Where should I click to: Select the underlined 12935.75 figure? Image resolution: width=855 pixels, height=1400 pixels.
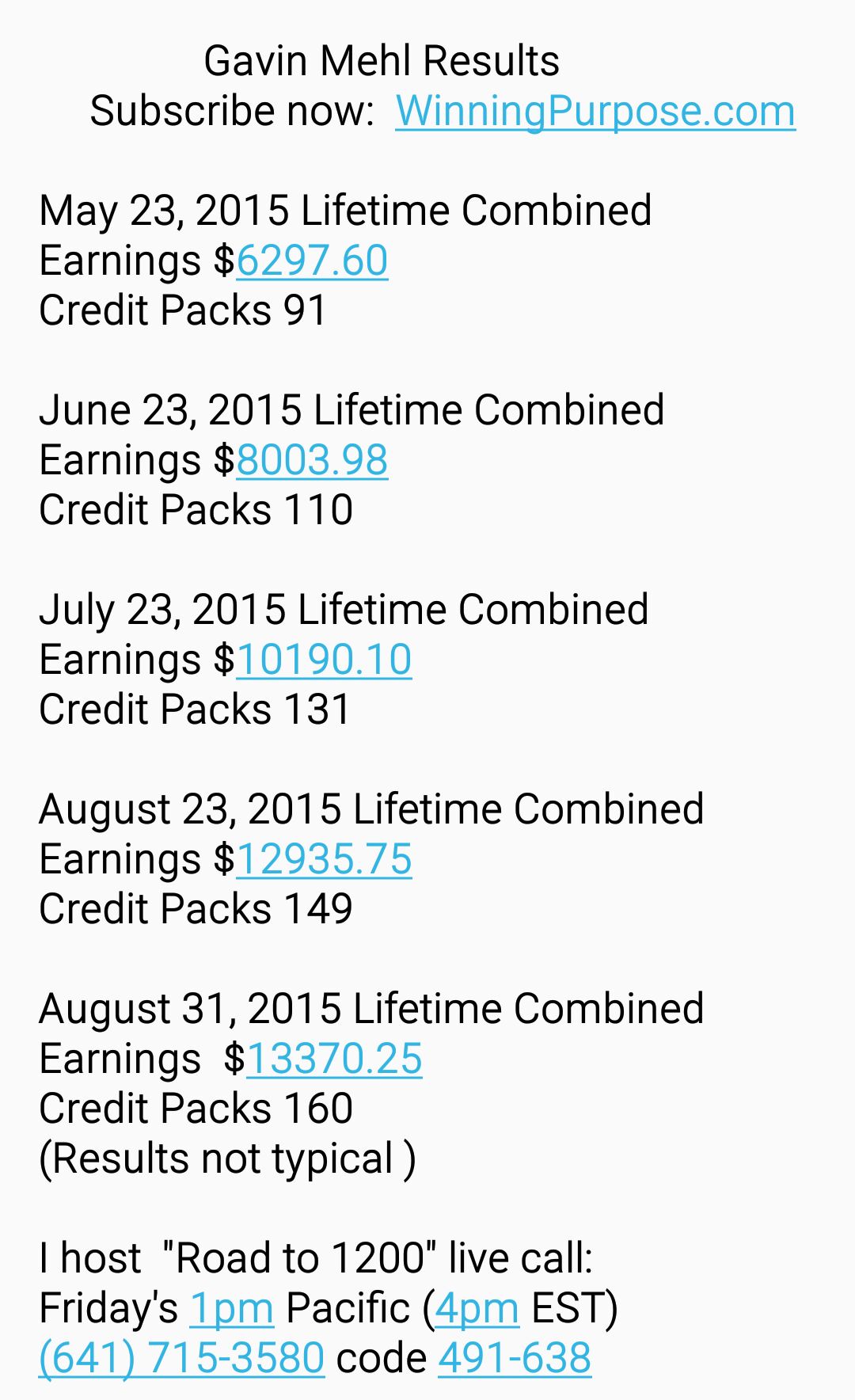point(324,860)
